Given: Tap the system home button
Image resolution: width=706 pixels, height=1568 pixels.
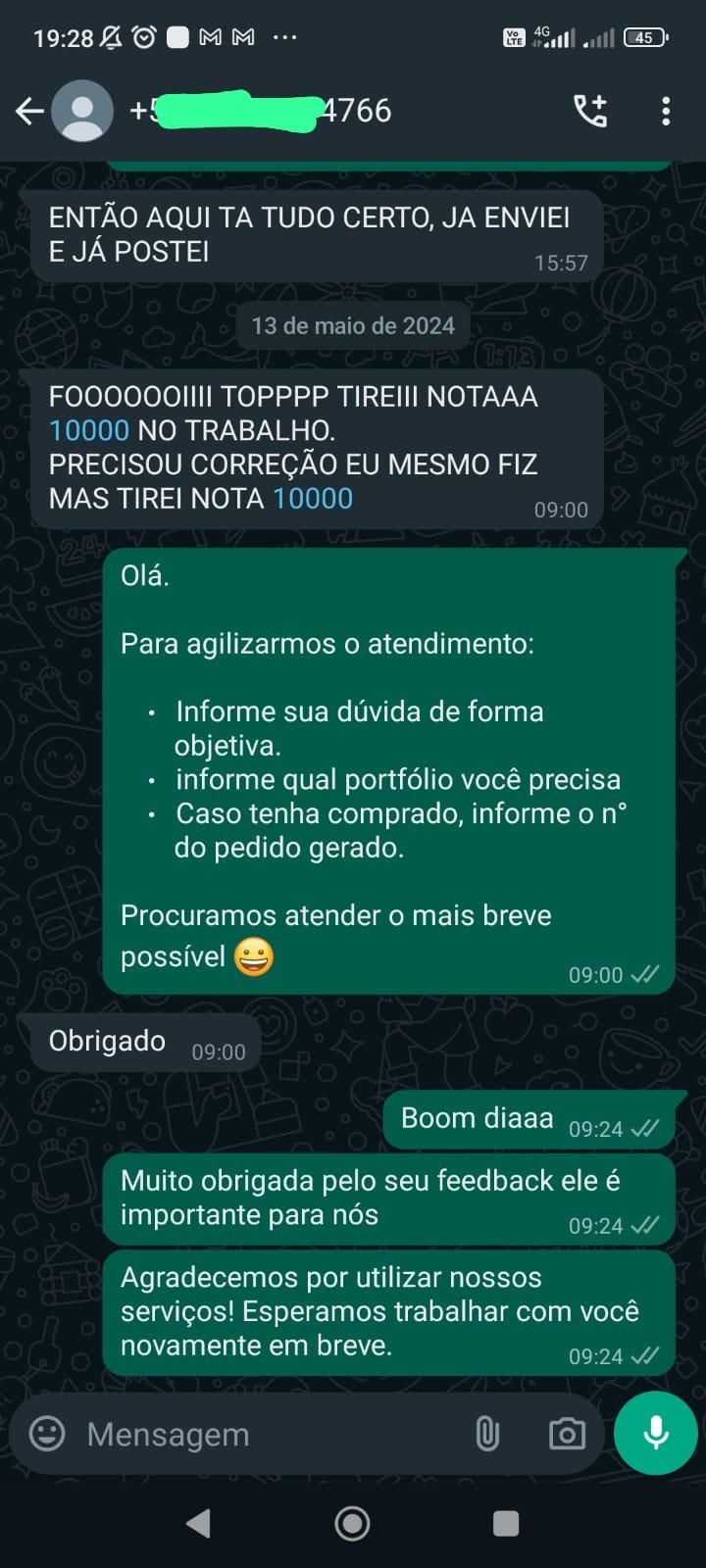Looking at the screenshot, I should [x=352, y=1523].
